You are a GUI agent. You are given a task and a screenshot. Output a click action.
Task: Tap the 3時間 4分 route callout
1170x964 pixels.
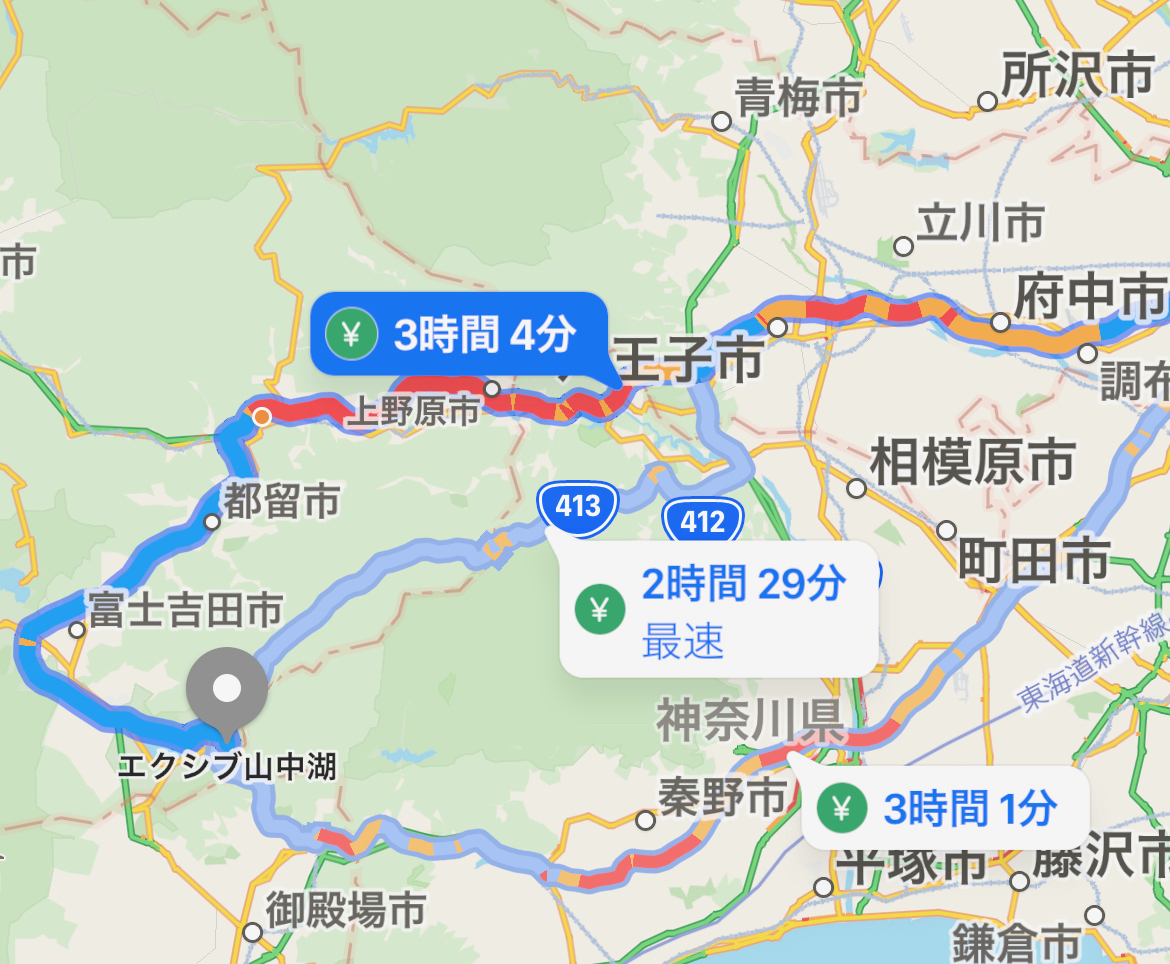(459, 335)
